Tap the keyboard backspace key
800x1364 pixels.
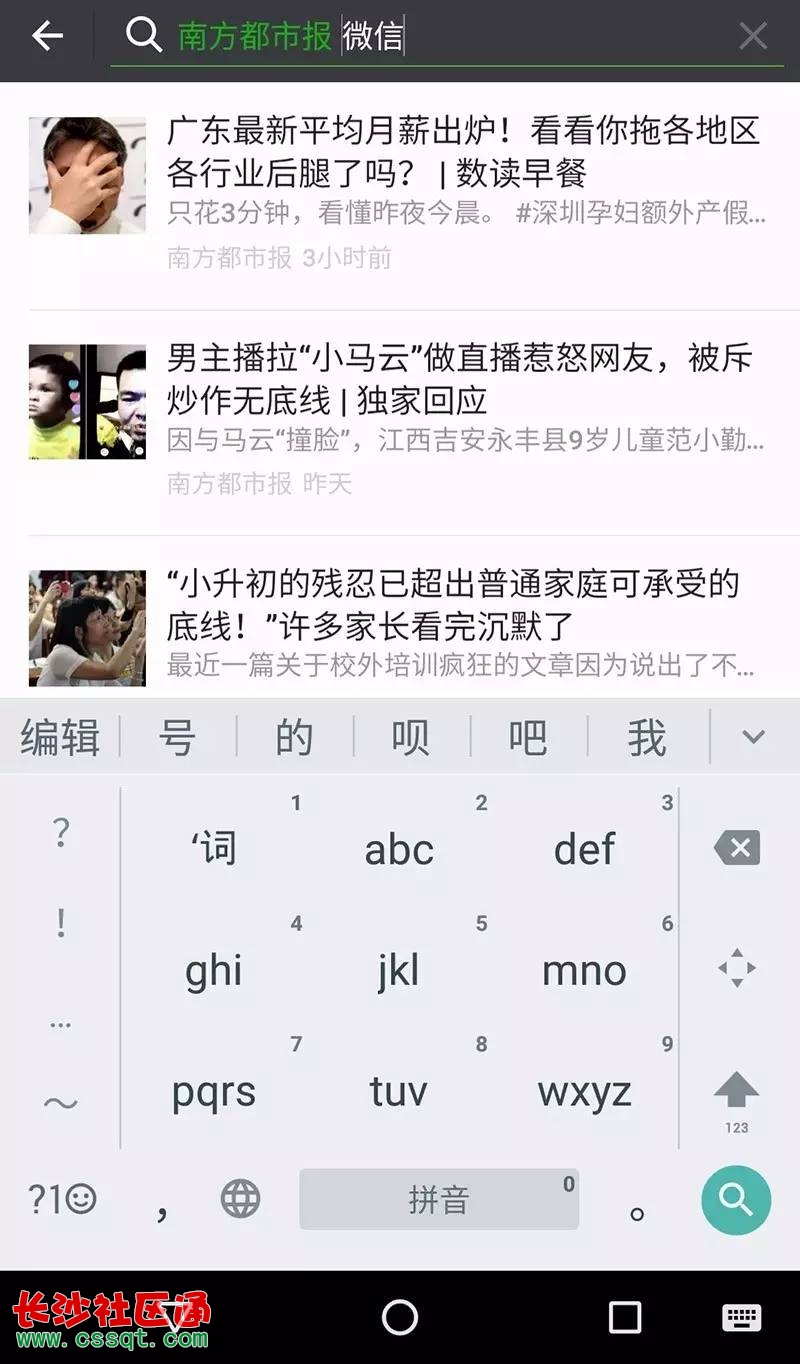click(x=737, y=848)
